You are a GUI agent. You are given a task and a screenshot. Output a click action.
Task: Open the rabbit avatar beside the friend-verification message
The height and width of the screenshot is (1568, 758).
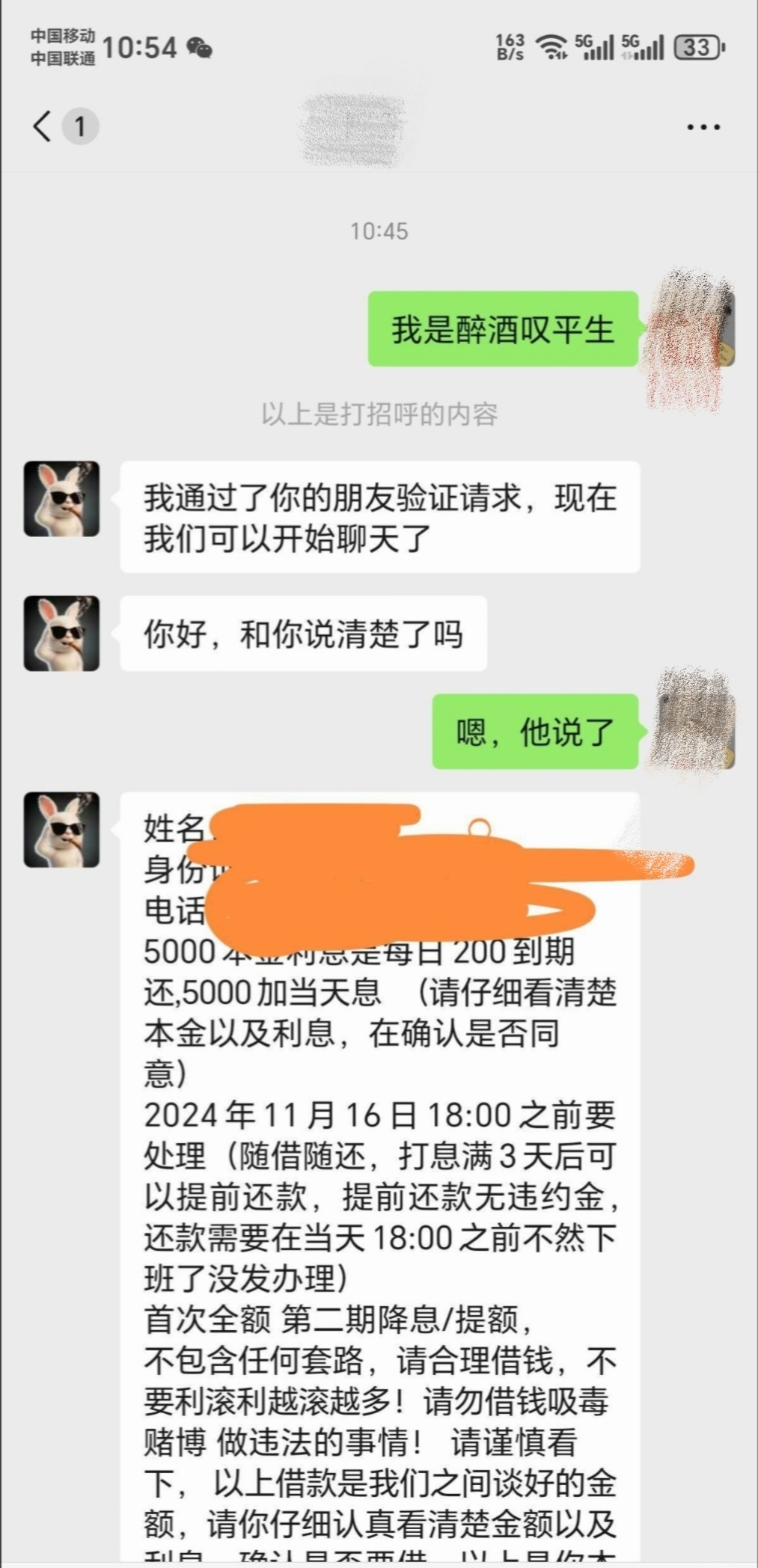[x=61, y=498]
